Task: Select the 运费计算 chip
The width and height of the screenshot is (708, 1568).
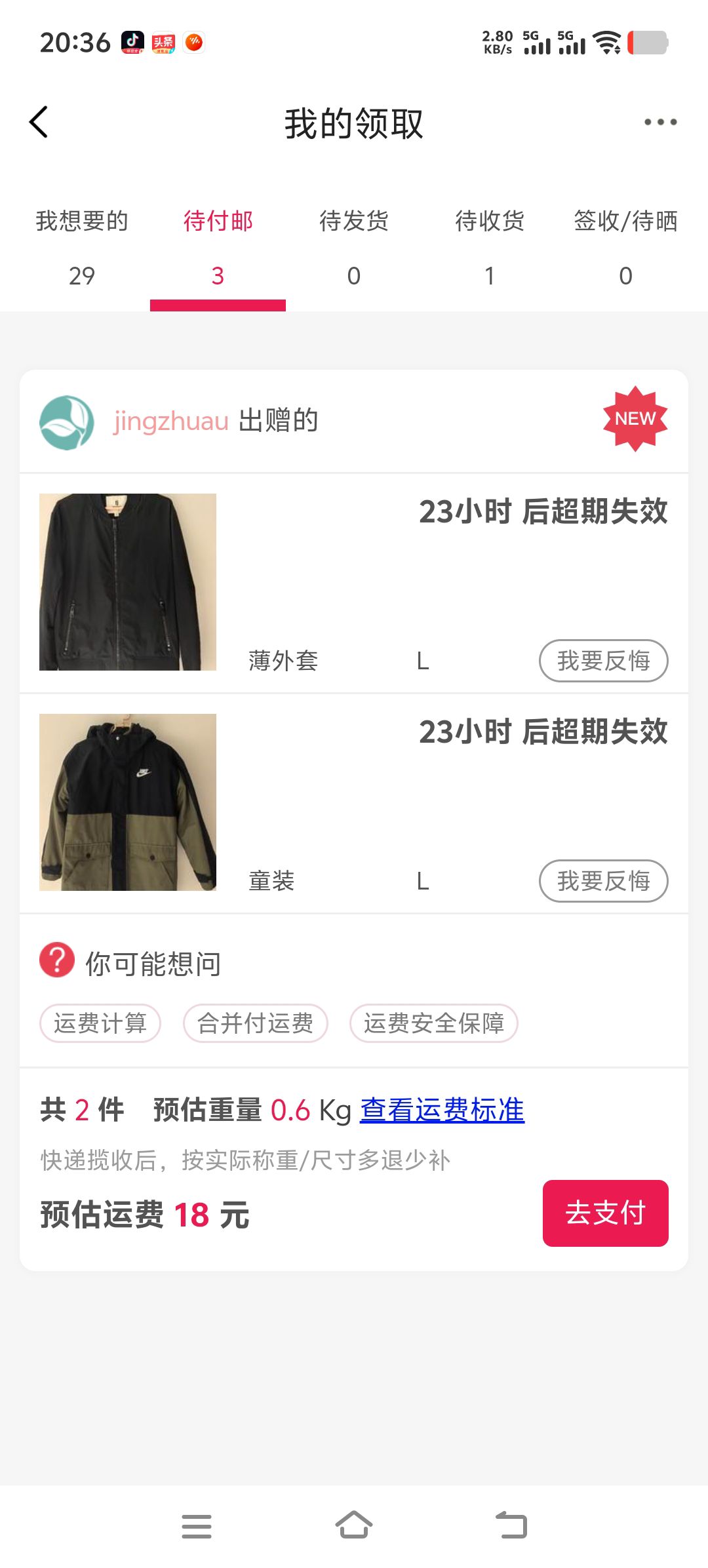Action: (x=100, y=1023)
